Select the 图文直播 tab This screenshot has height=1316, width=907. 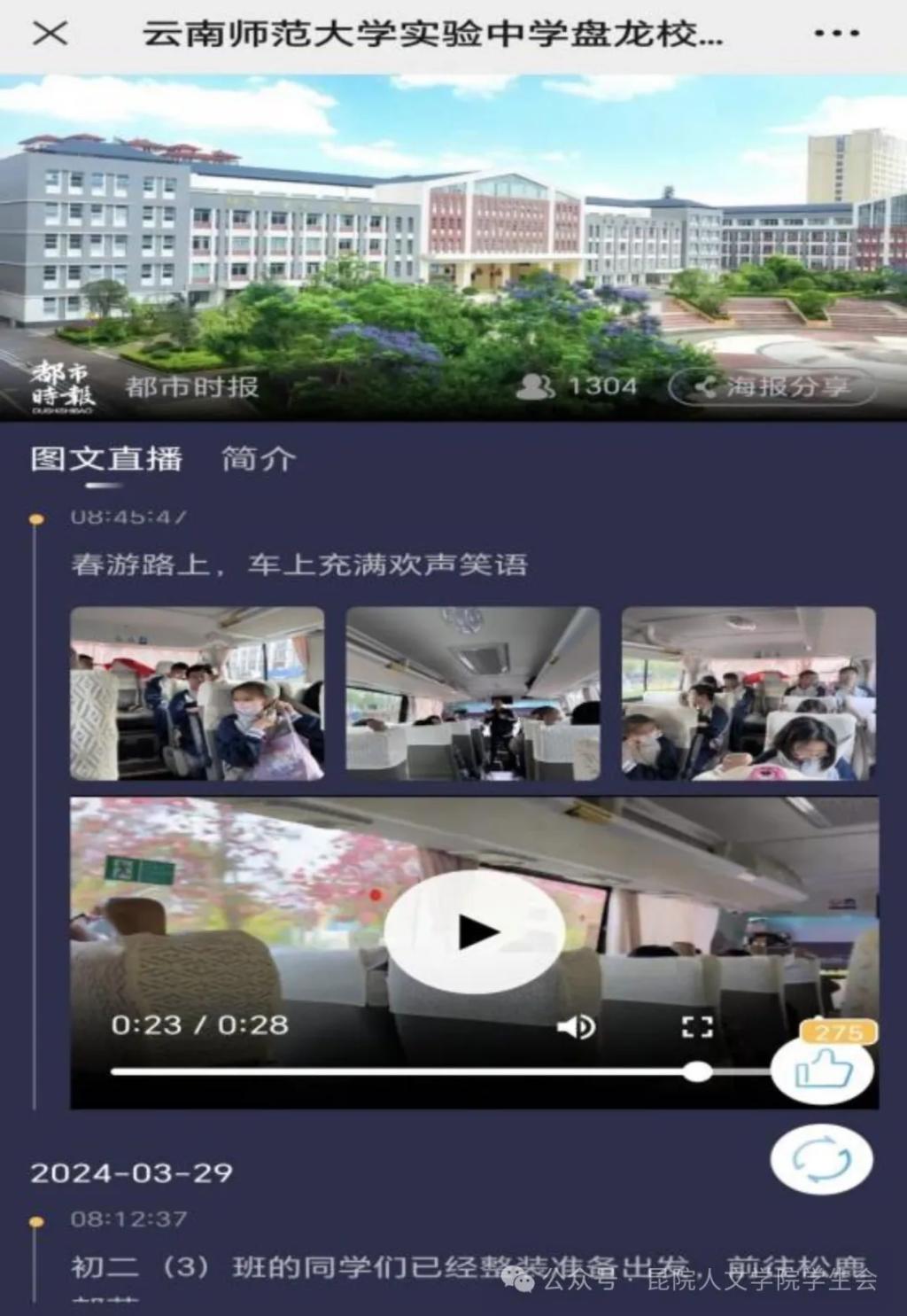tap(106, 459)
